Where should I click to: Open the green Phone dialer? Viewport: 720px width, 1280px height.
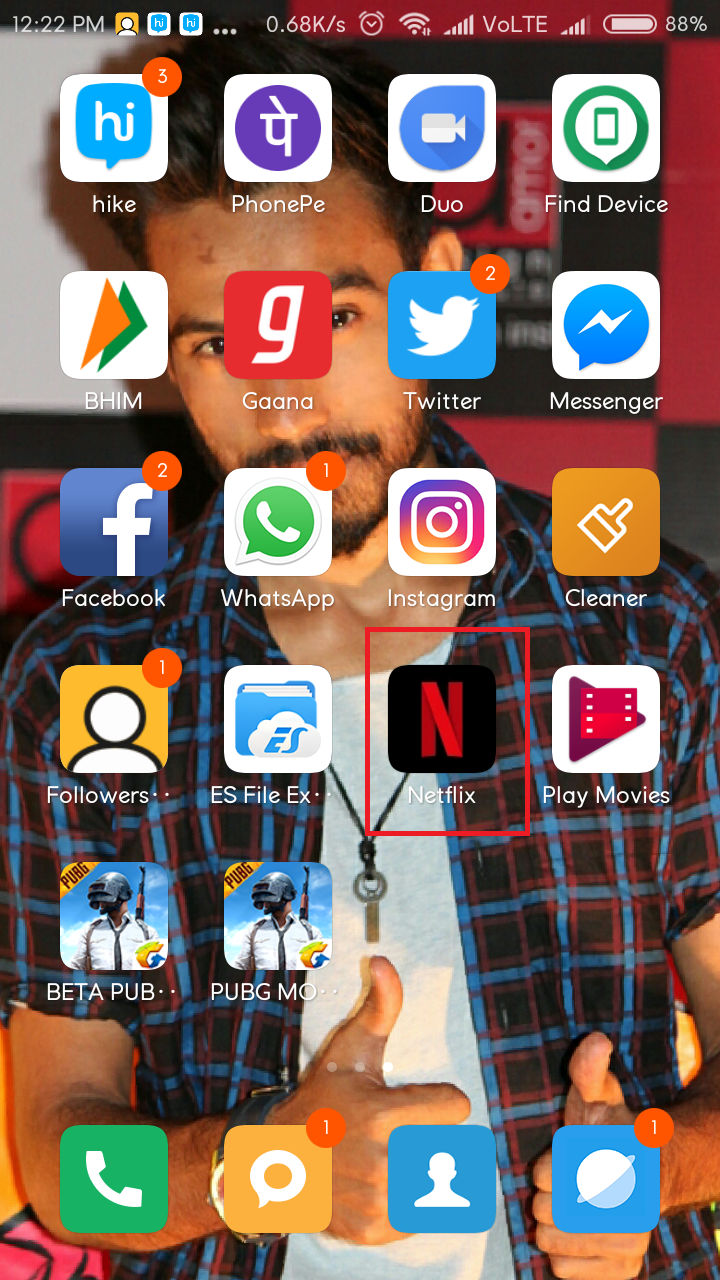point(114,1179)
